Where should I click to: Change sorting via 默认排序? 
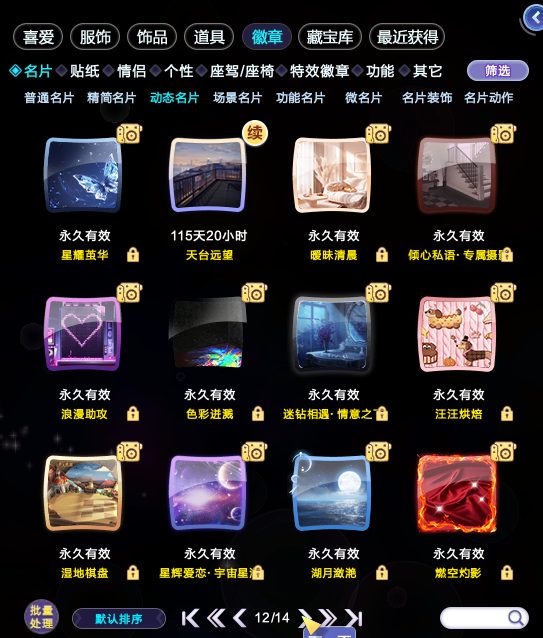pyautogui.click(x=119, y=619)
